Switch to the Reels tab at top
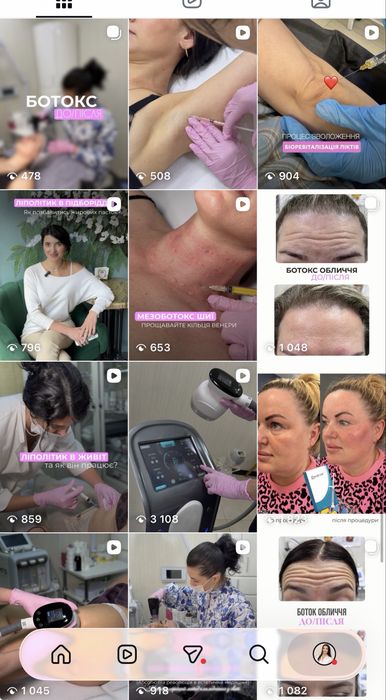The image size is (386, 700). pyautogui.click(x=192, y=4)
